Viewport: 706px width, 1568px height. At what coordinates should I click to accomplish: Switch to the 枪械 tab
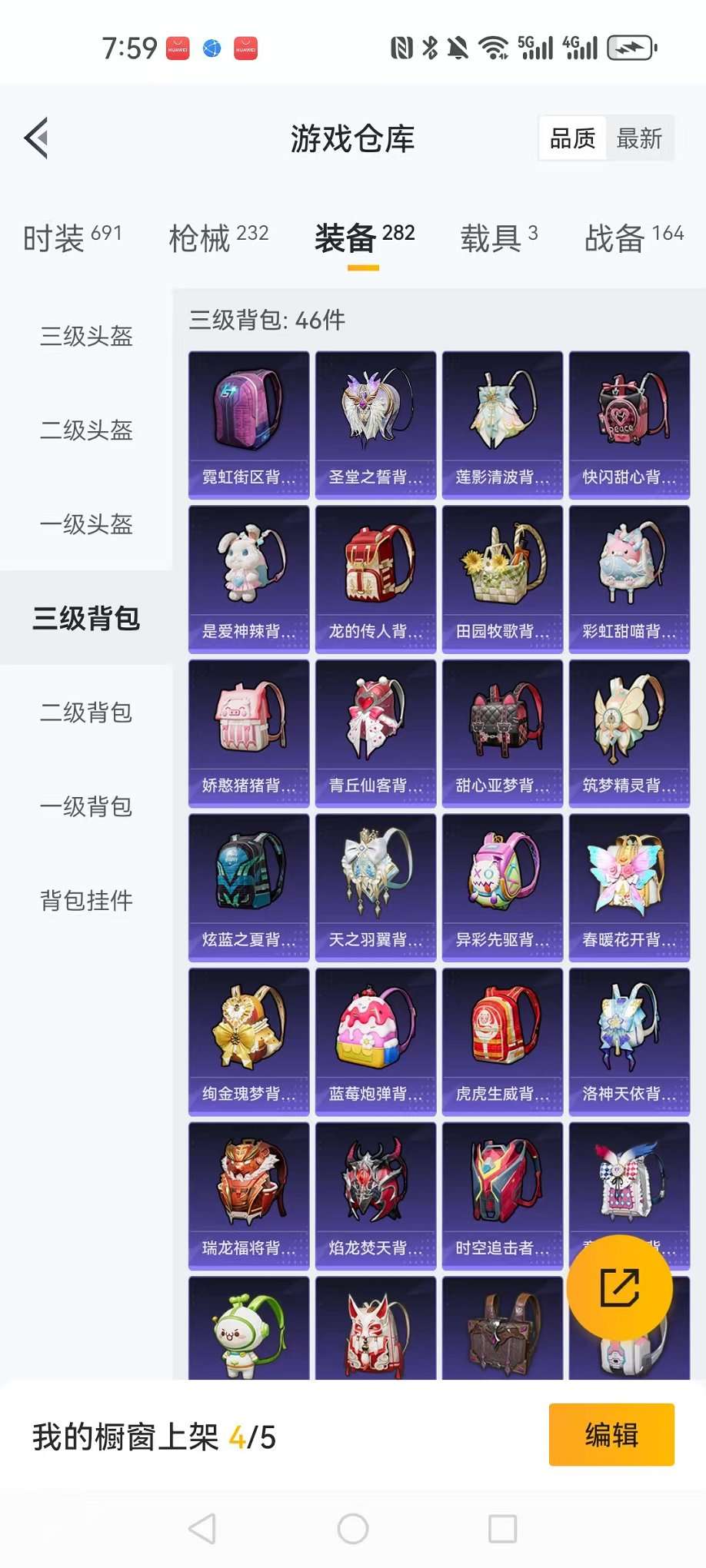218,238
